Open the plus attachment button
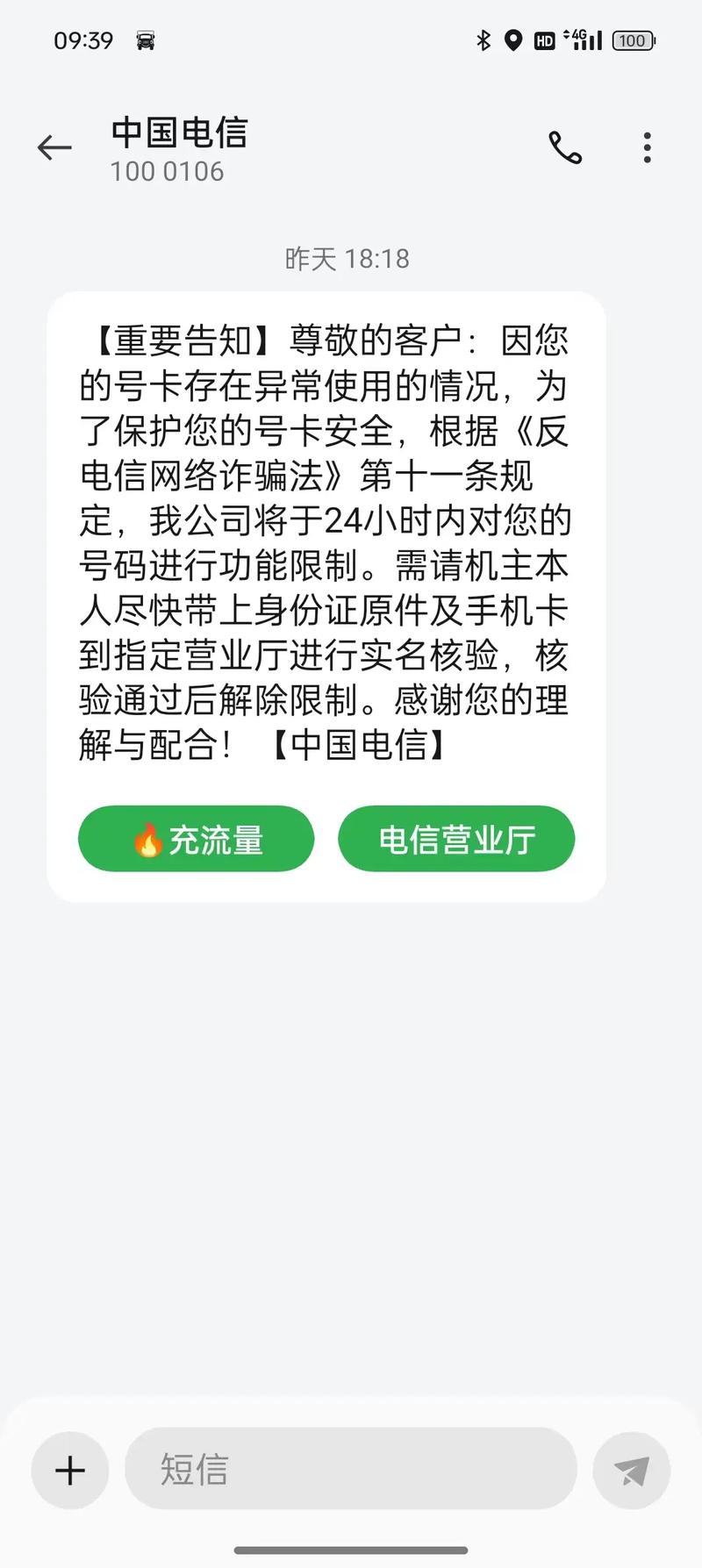The height and width of the screenshot is (1568, 702). [x=70, y=1470]
